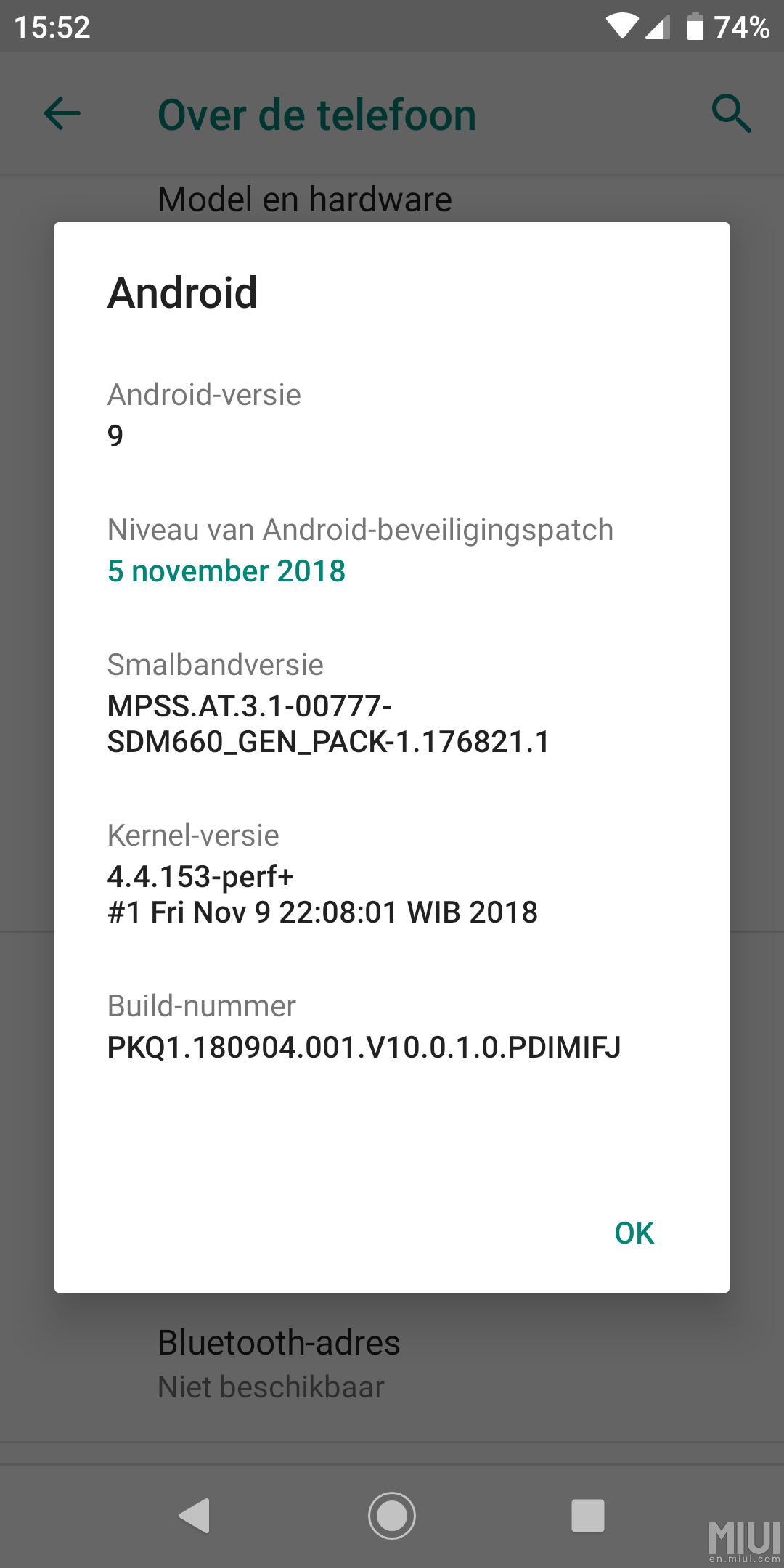Image resolution: width=784 pixels, height=1568 pixels.
Task: Tap OK to close the Android dialog
Action: (634, 1233)
